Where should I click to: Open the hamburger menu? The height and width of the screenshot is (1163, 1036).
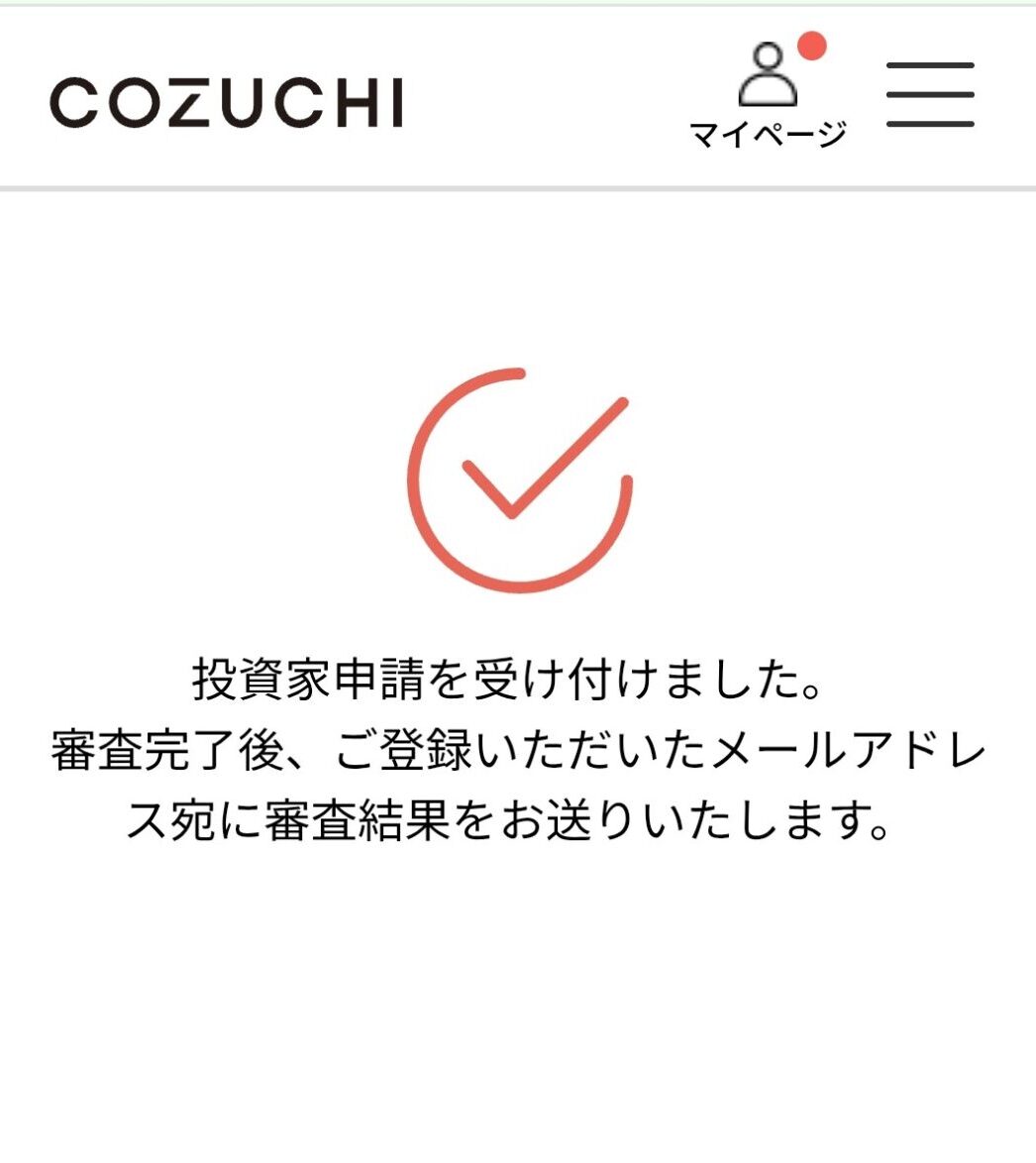click(930, 95)
